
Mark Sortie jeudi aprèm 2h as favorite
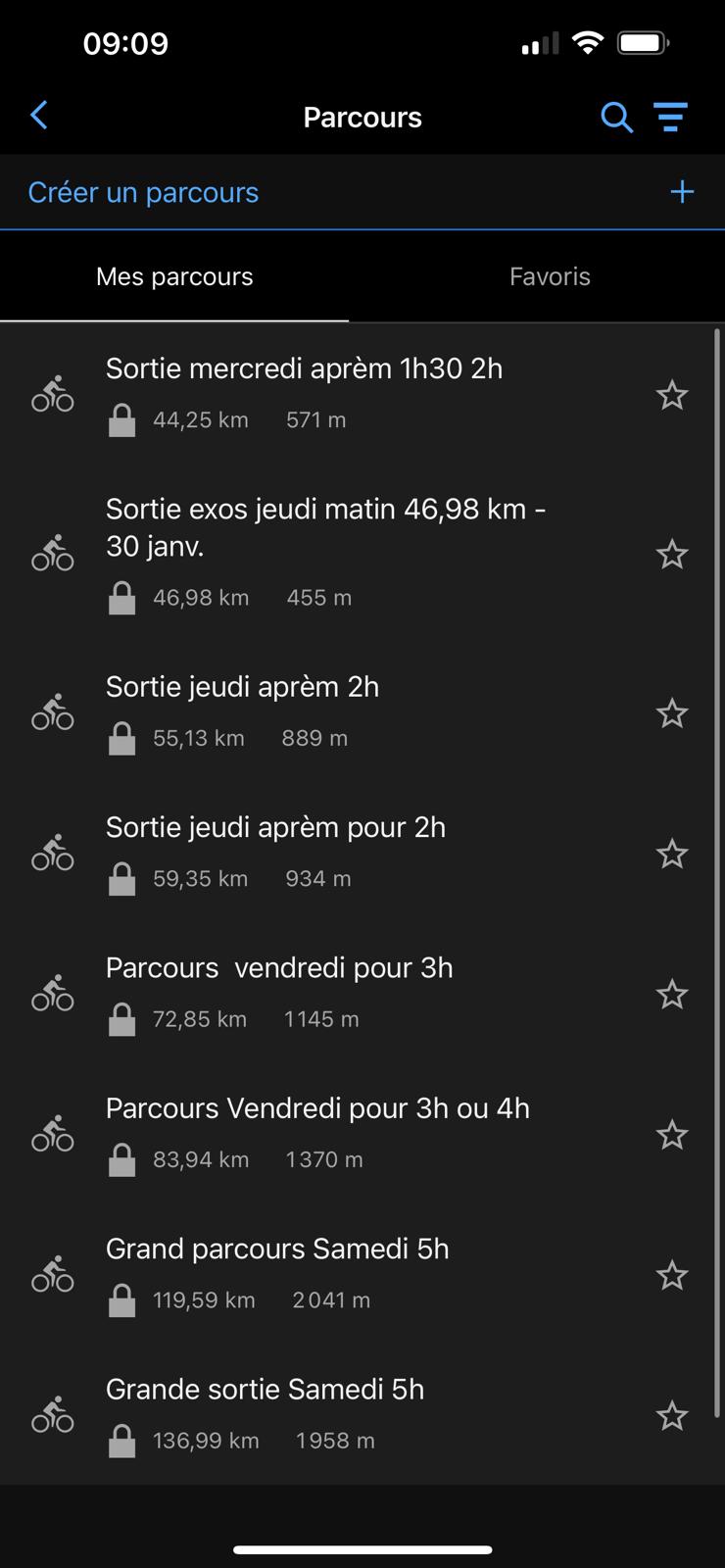(x=672, y=713)
